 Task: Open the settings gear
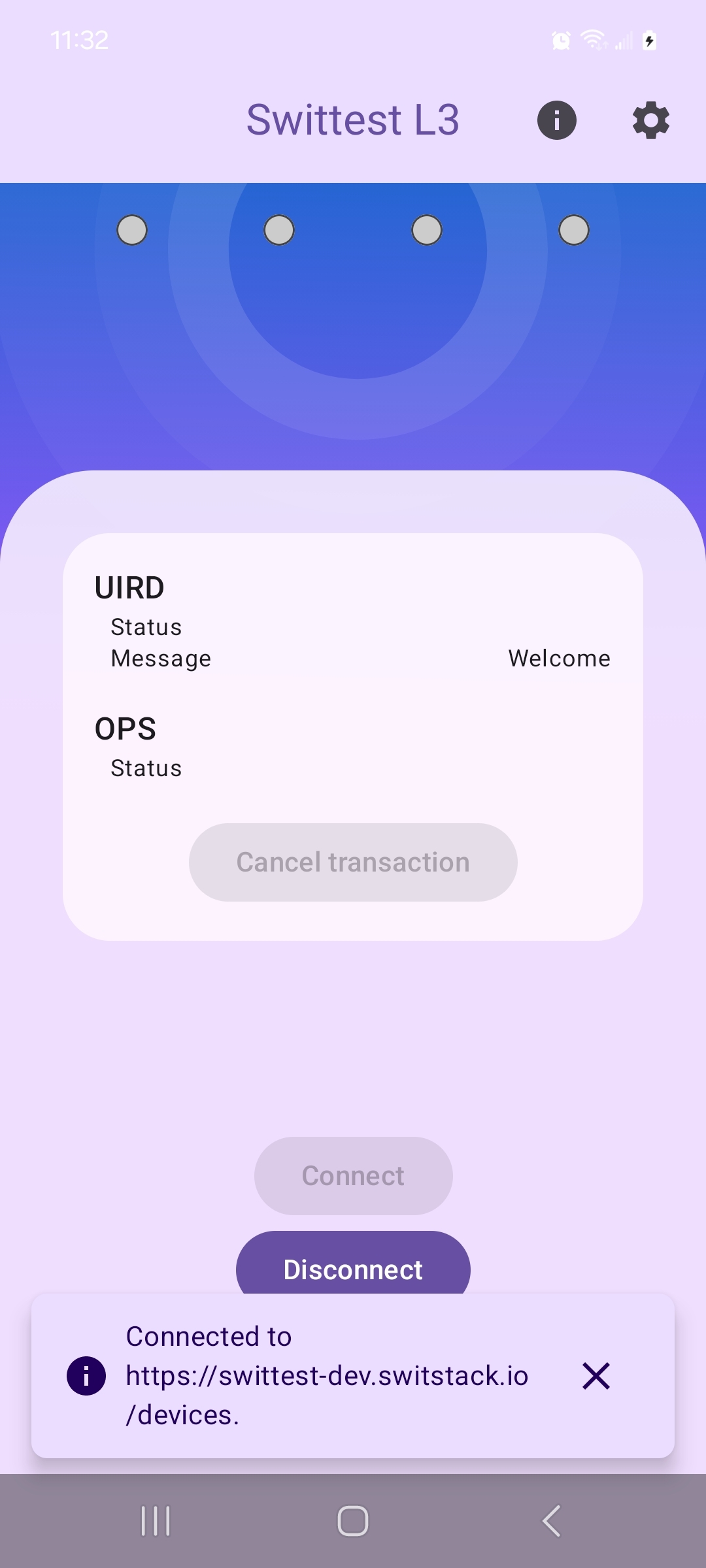[650, 120]
